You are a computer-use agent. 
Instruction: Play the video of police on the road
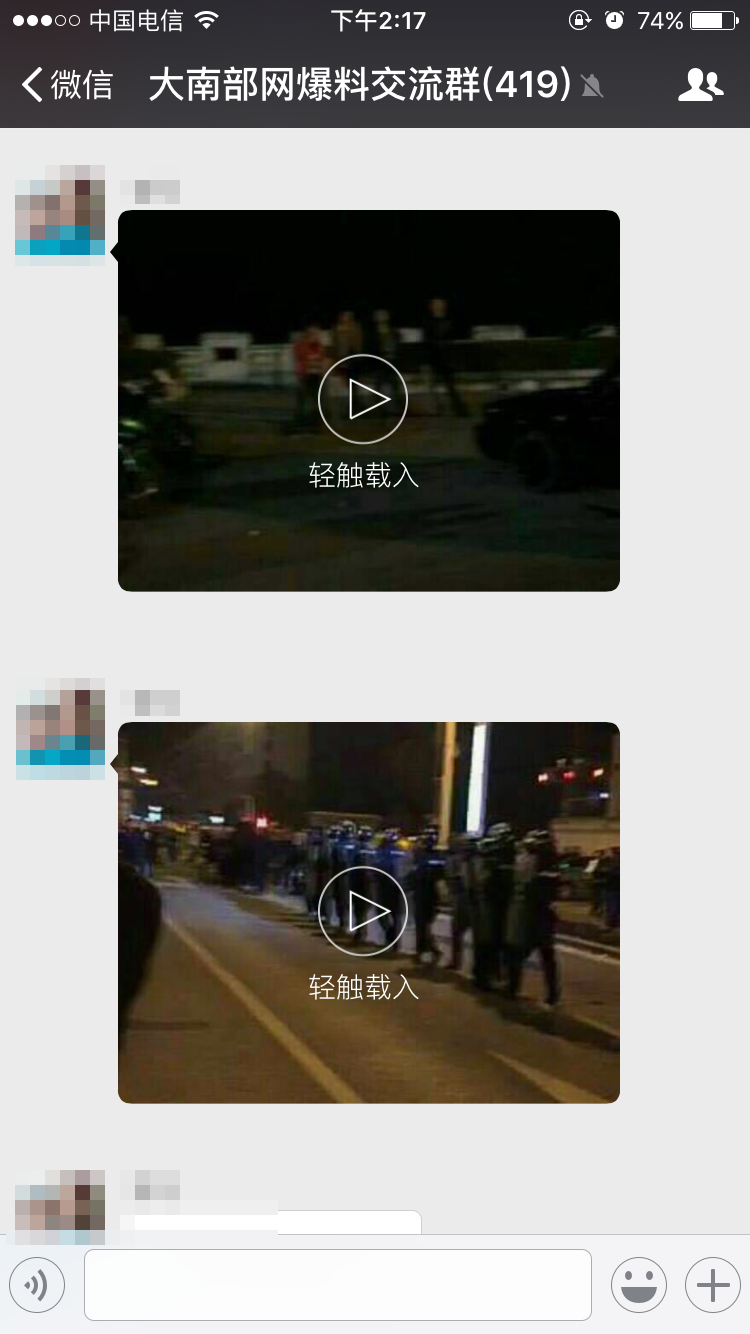tap(363, 911)
